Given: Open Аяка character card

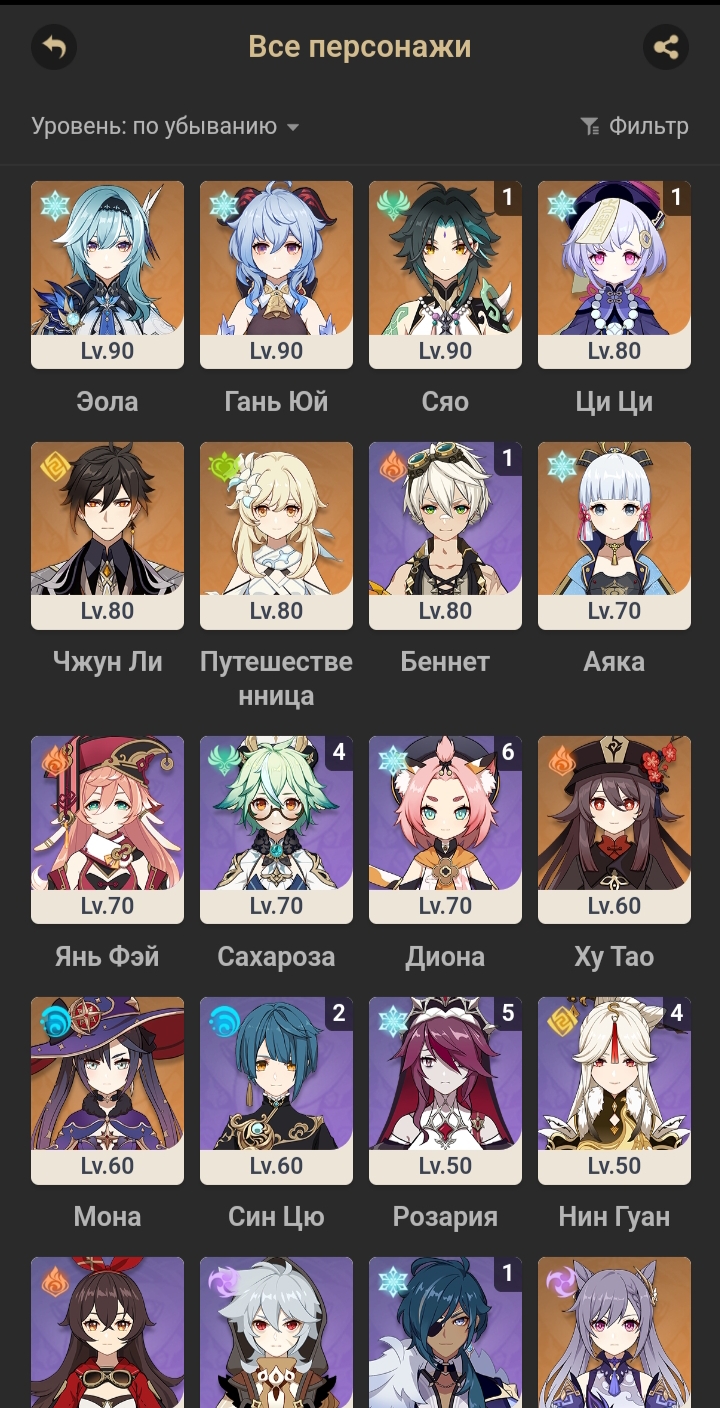Looking at the screenshot, I should (614, 535).
